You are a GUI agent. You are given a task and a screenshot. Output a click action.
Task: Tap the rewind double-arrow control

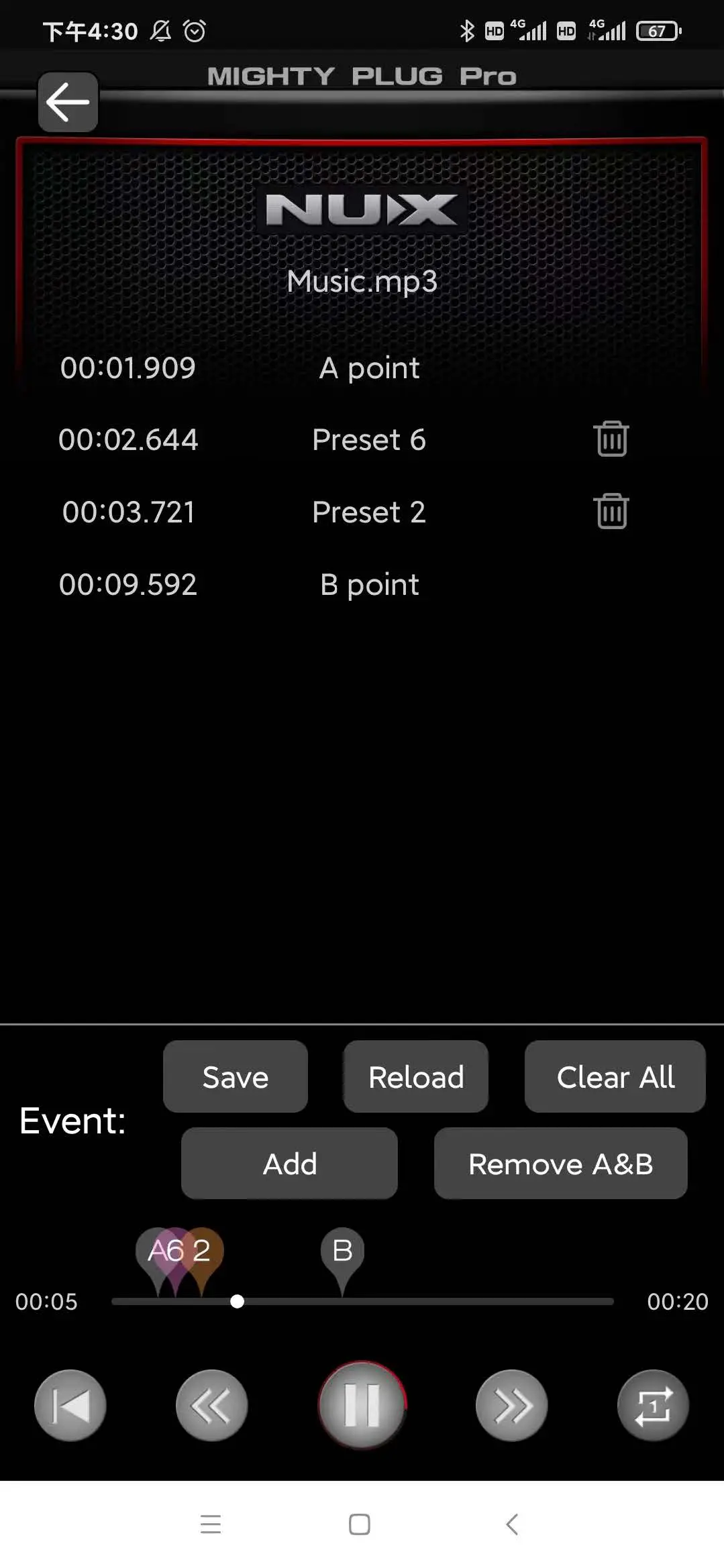(x=211, y=1406)
